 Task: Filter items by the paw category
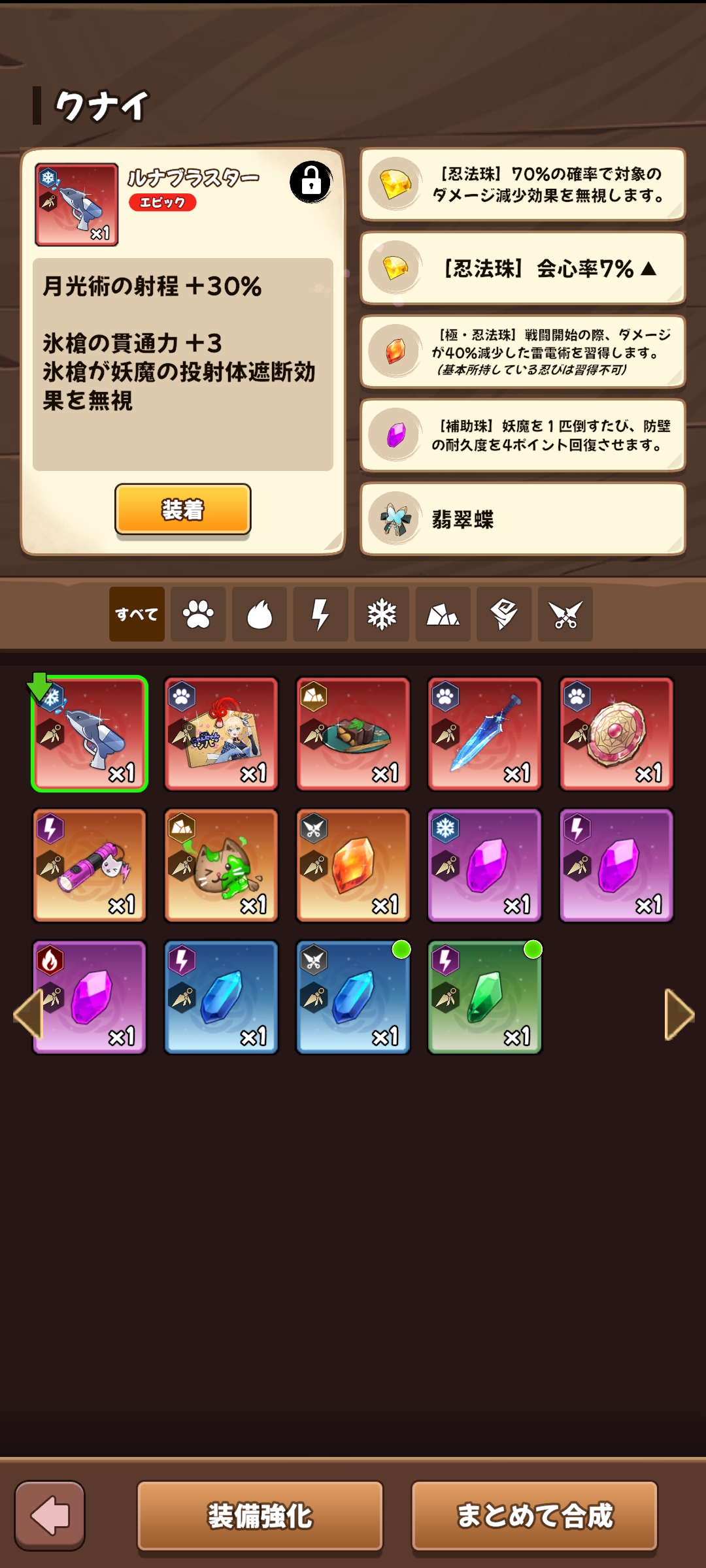(x=198, y=614)
